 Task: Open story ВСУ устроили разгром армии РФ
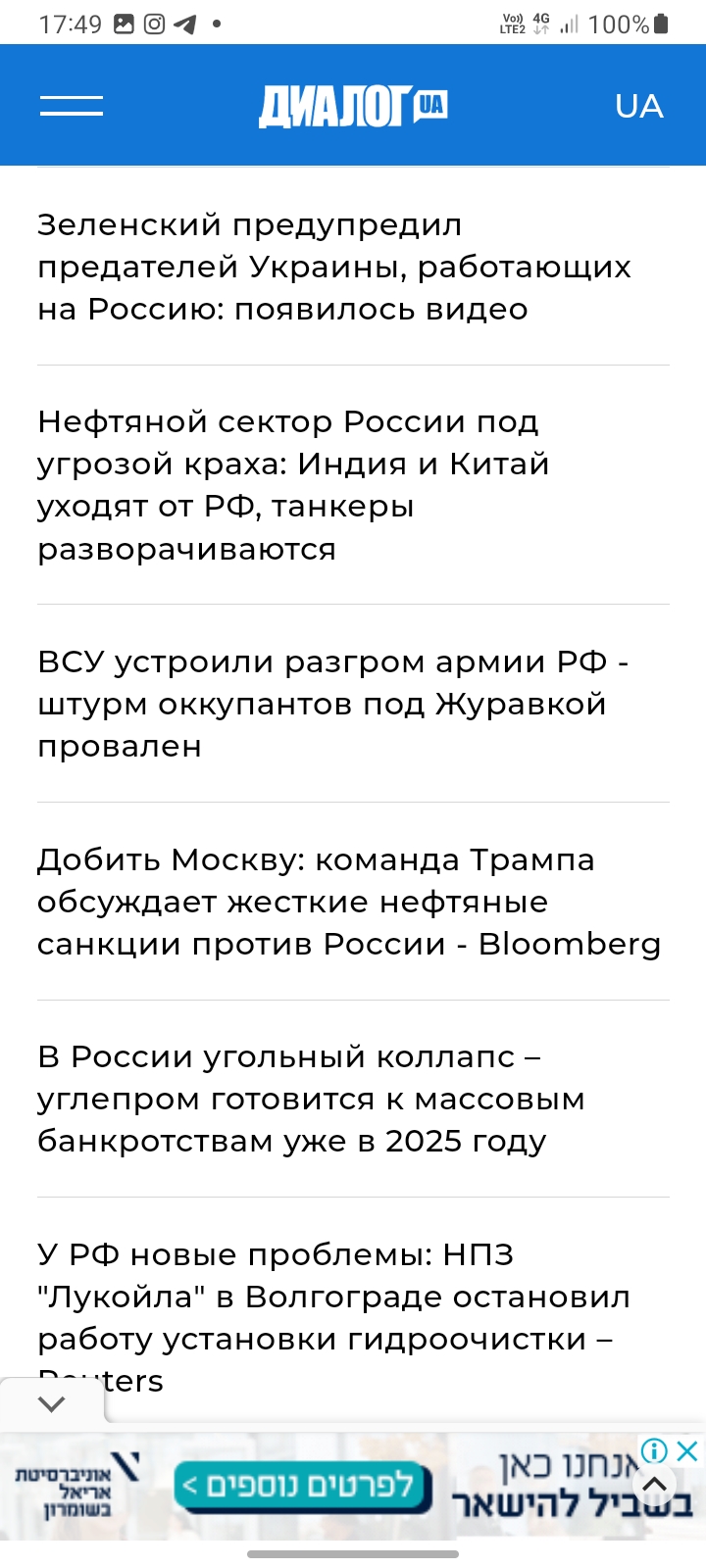[332, 704]
